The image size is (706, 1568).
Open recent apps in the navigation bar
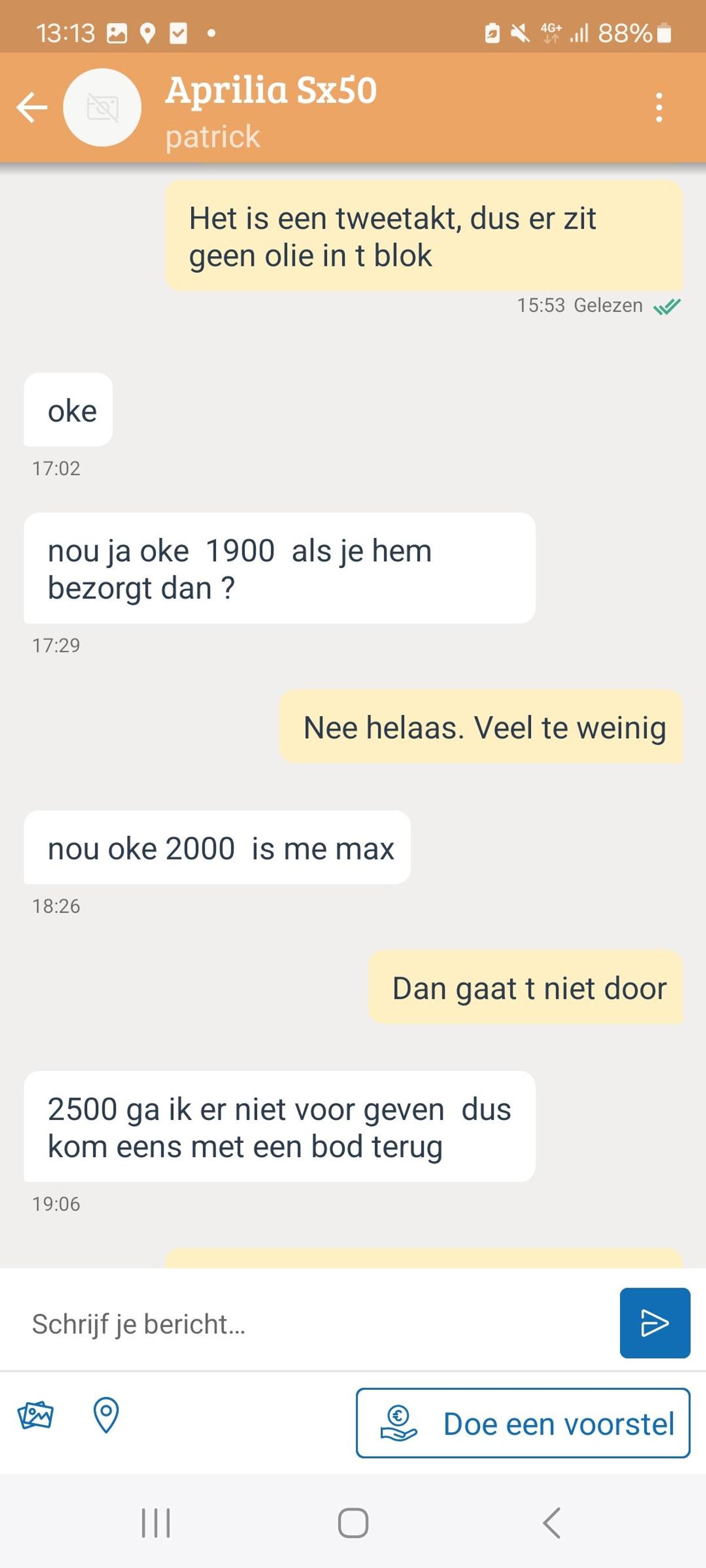156,1523
